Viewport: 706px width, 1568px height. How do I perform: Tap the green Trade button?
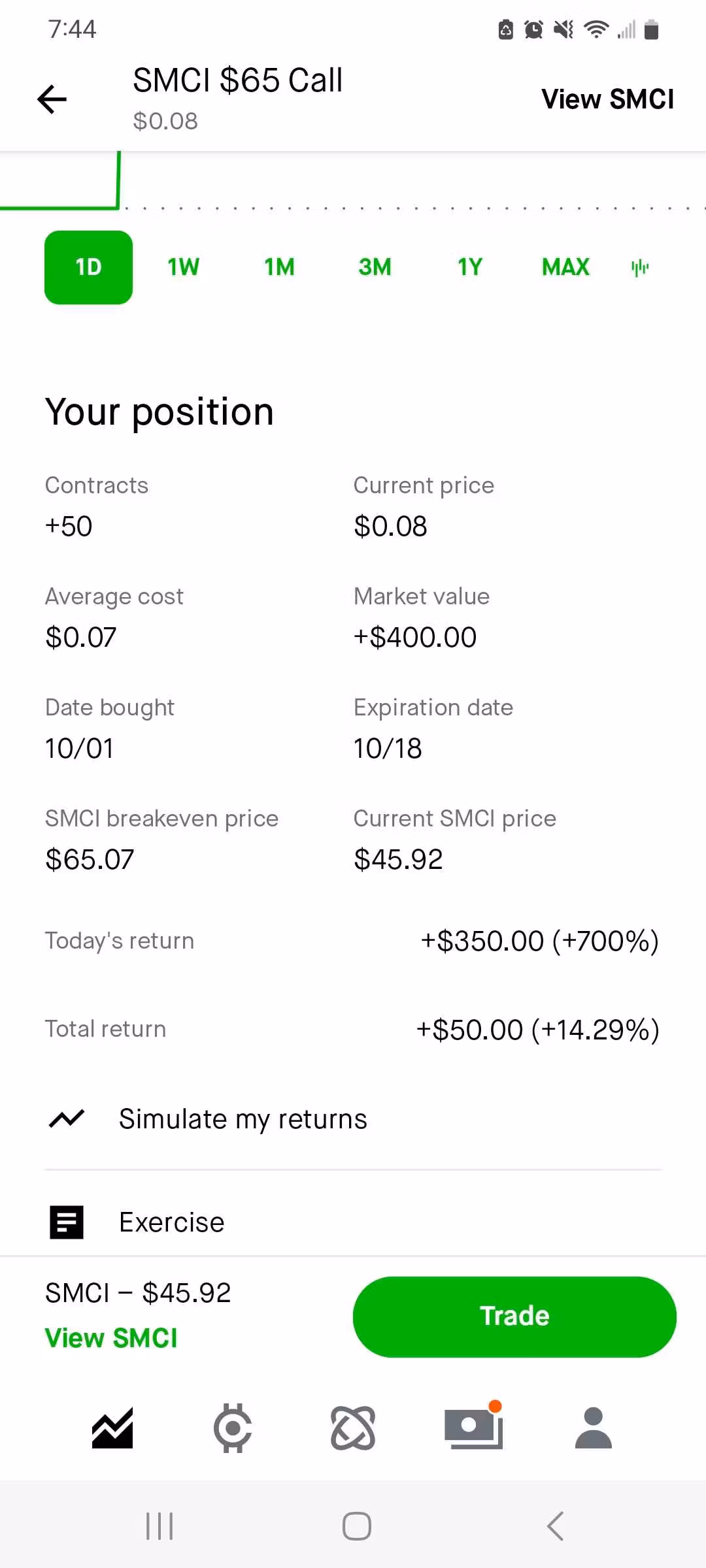click(x=514, y=1316)
